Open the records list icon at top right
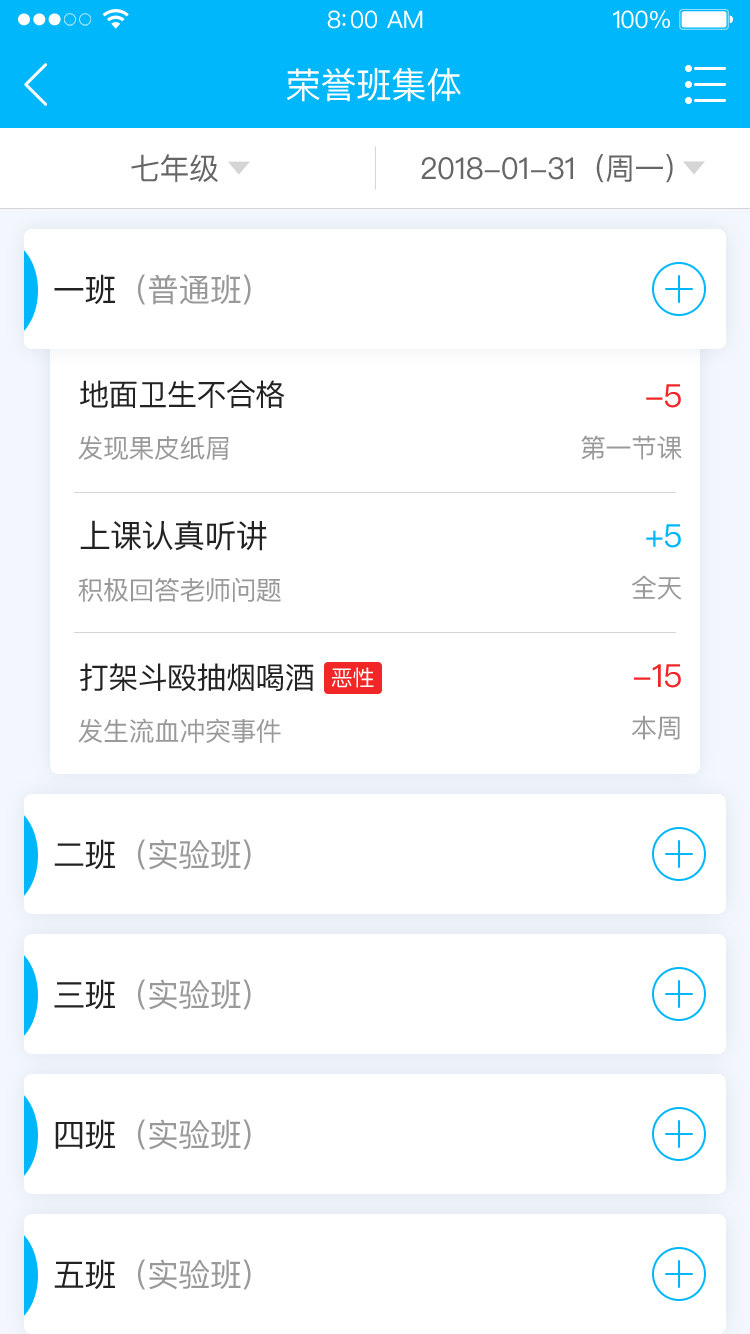 (705, 85)
